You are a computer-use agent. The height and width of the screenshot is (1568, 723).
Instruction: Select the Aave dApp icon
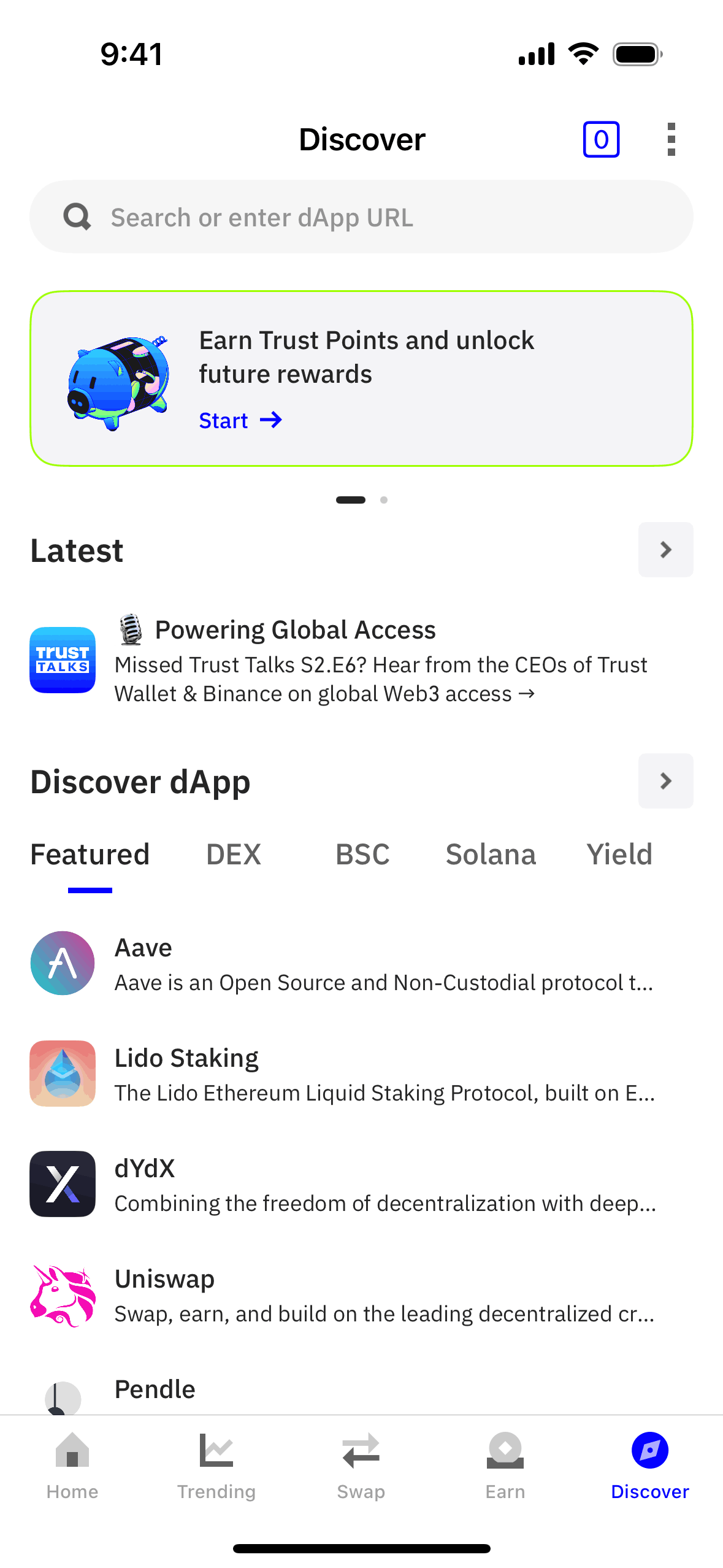point(62,963)
